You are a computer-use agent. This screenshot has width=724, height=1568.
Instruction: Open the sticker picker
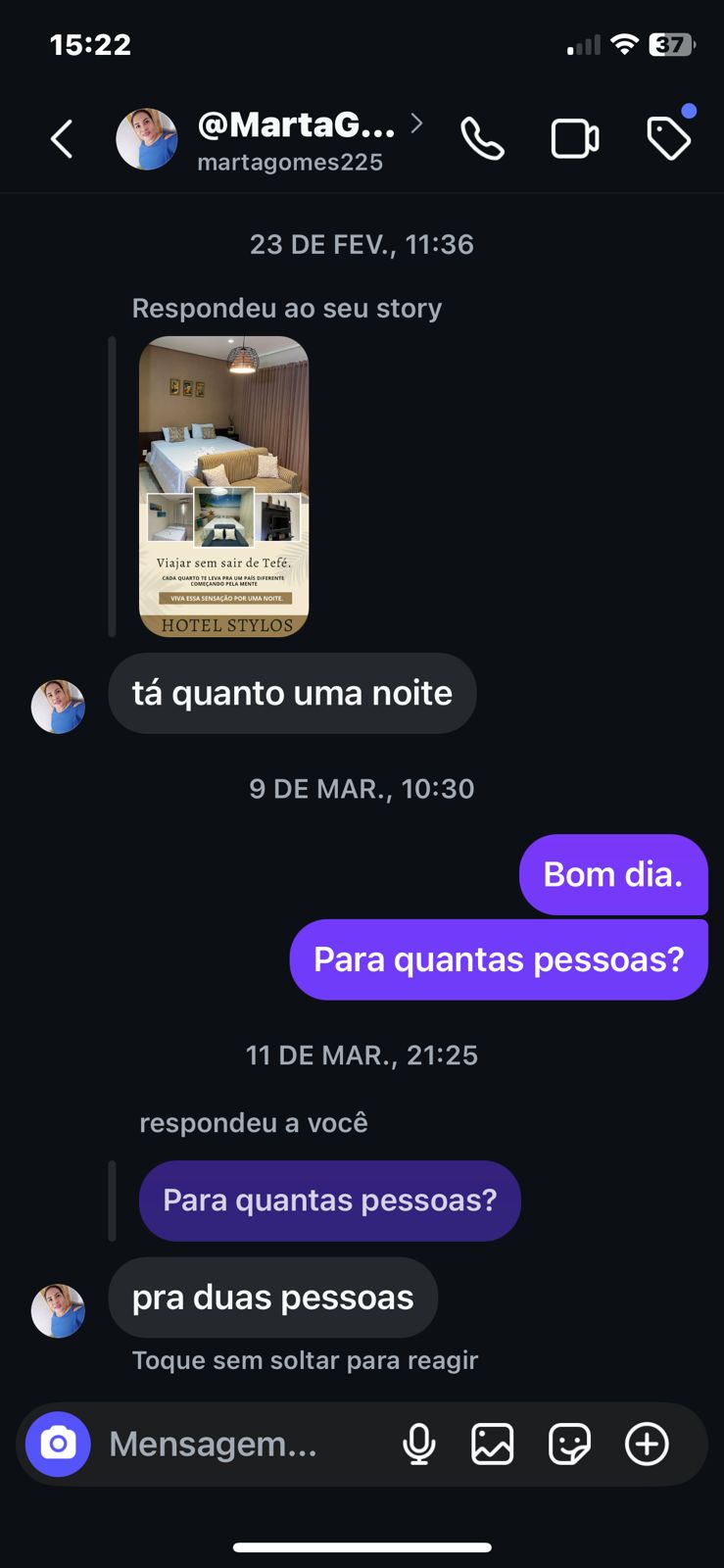(569, 1444)
